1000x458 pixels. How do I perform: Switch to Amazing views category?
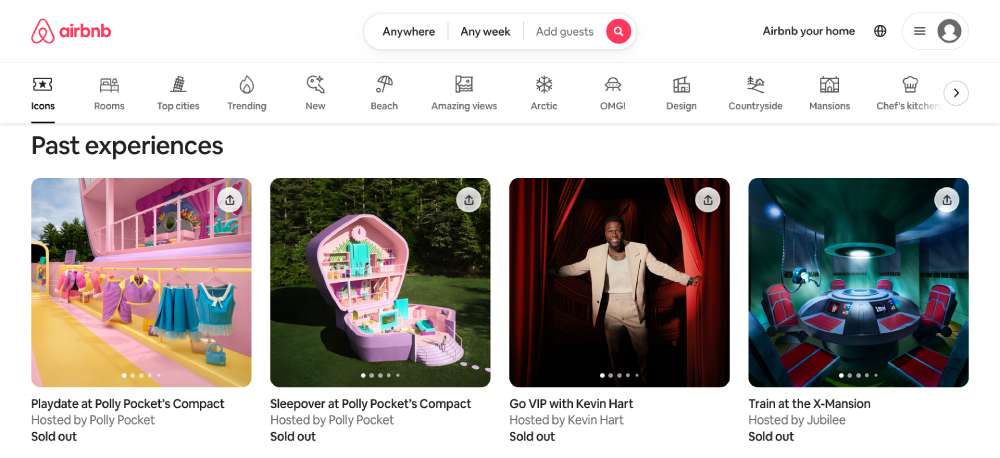(x=464, y=93)
